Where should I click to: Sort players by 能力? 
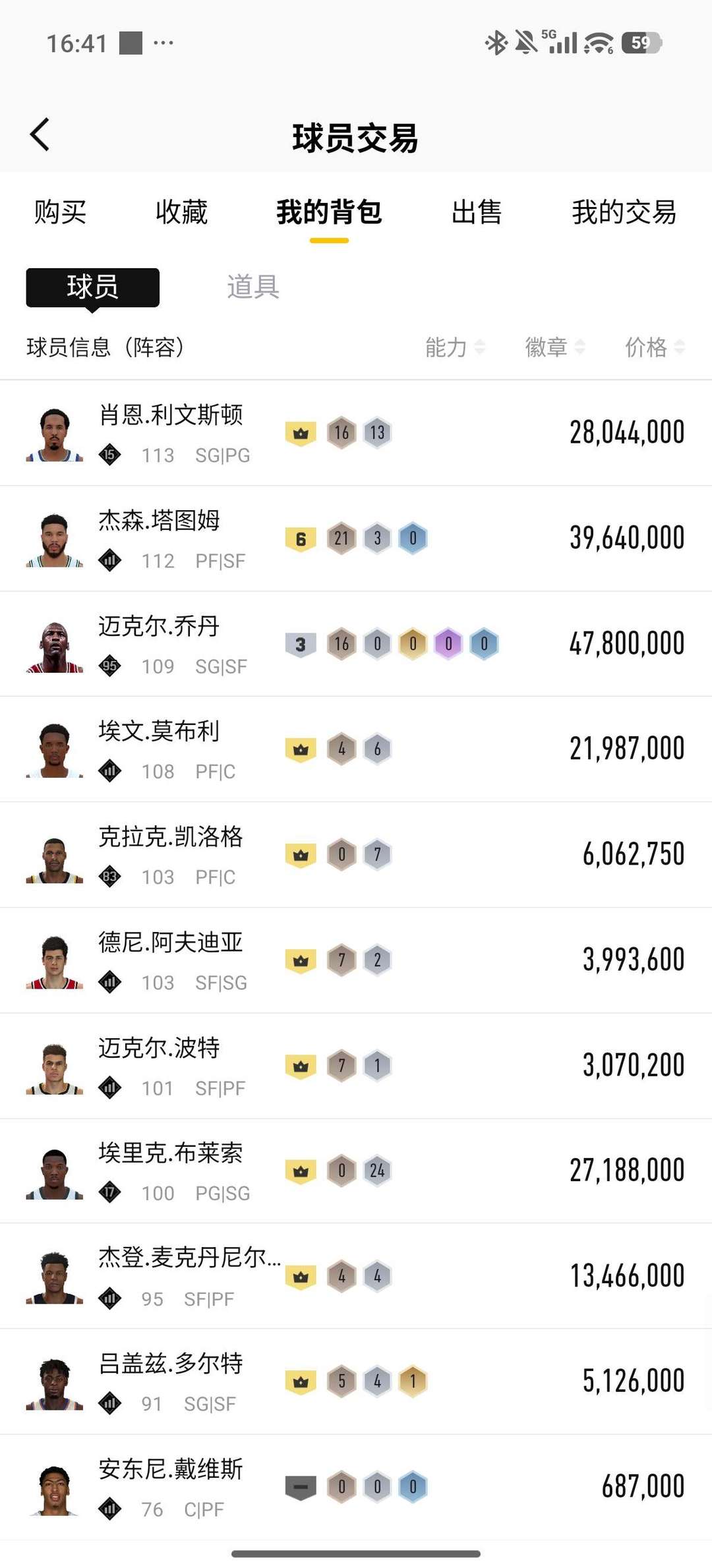(455, 347)
